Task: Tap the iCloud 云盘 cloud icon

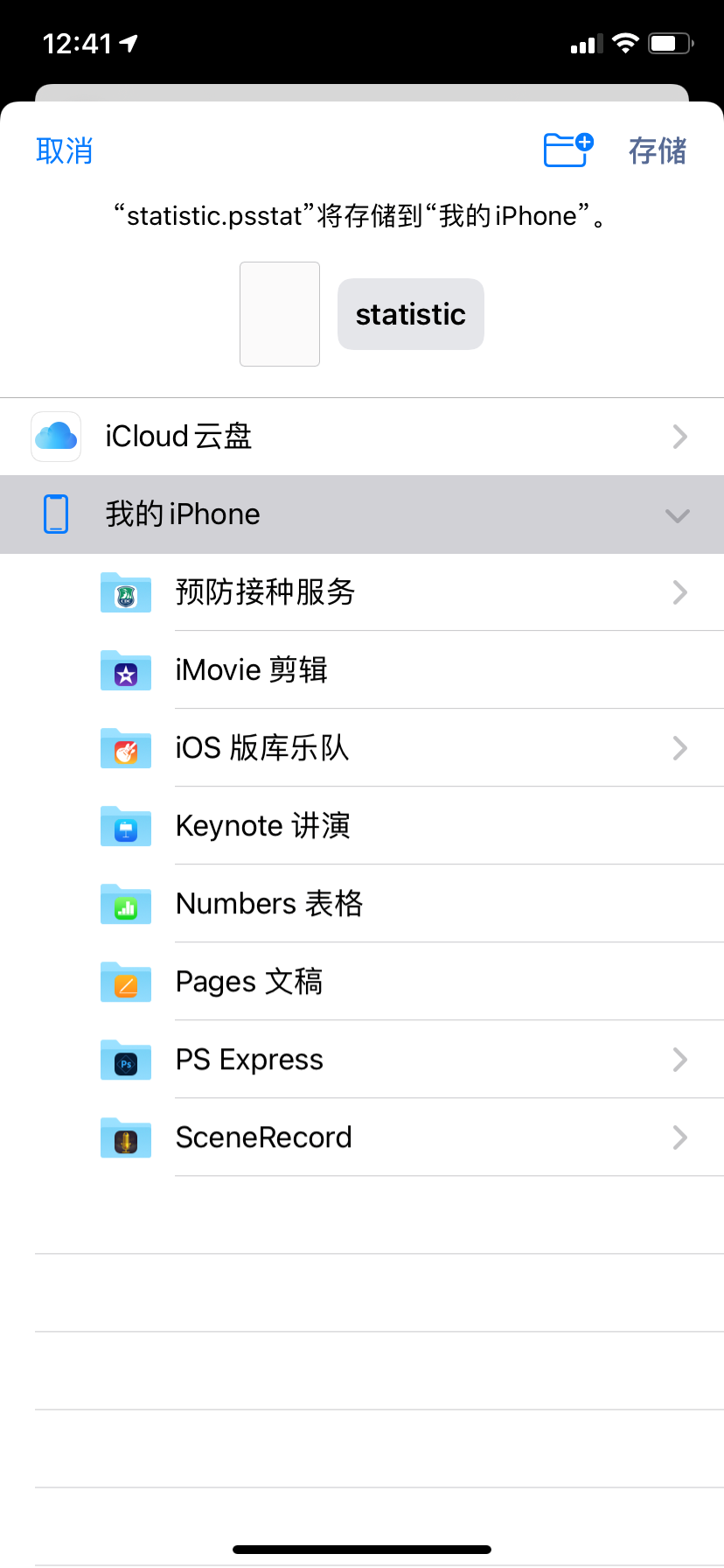Action: click(x=55, y=436)
